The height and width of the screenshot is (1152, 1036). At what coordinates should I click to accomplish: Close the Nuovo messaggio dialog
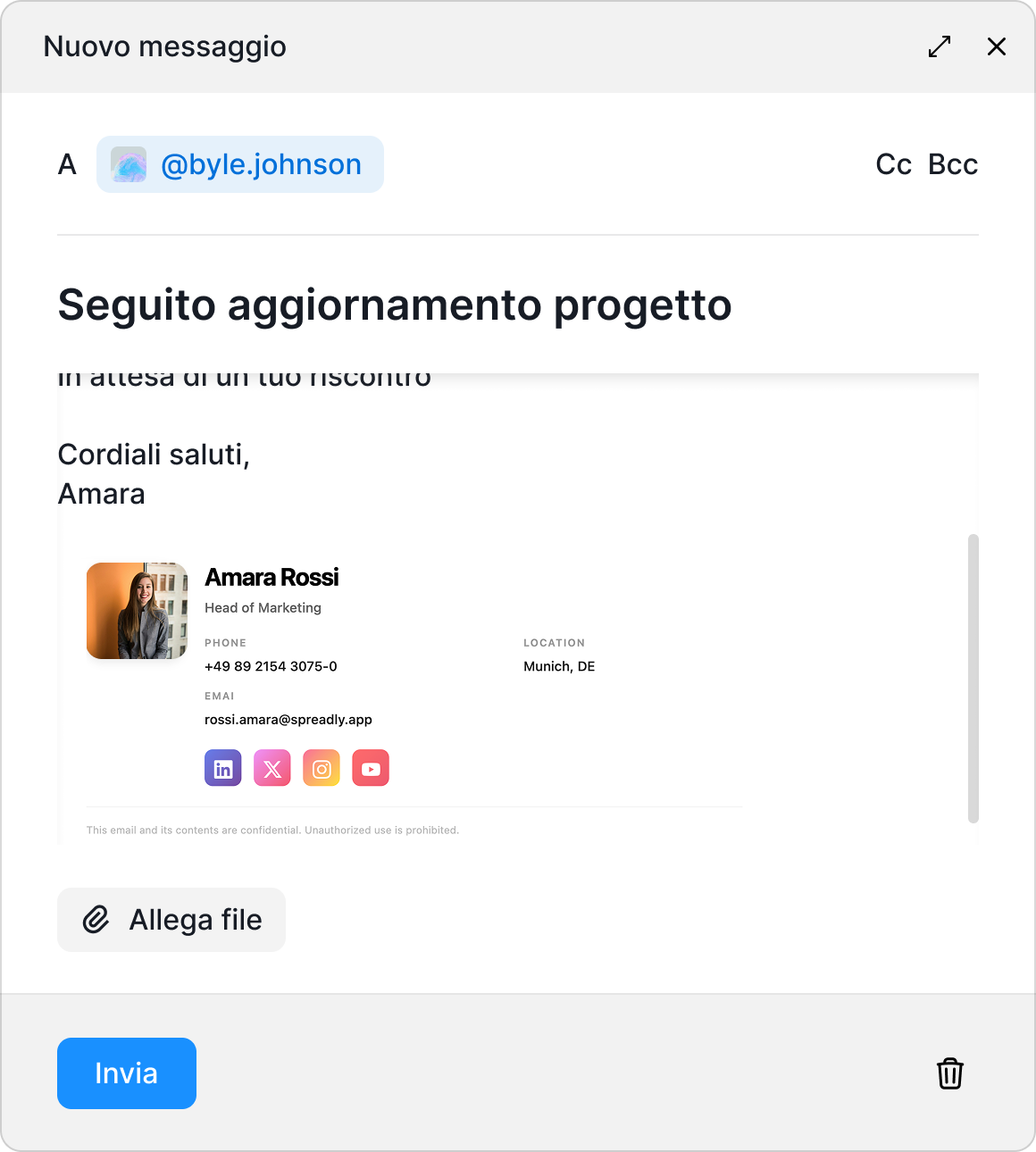(997, 46)
